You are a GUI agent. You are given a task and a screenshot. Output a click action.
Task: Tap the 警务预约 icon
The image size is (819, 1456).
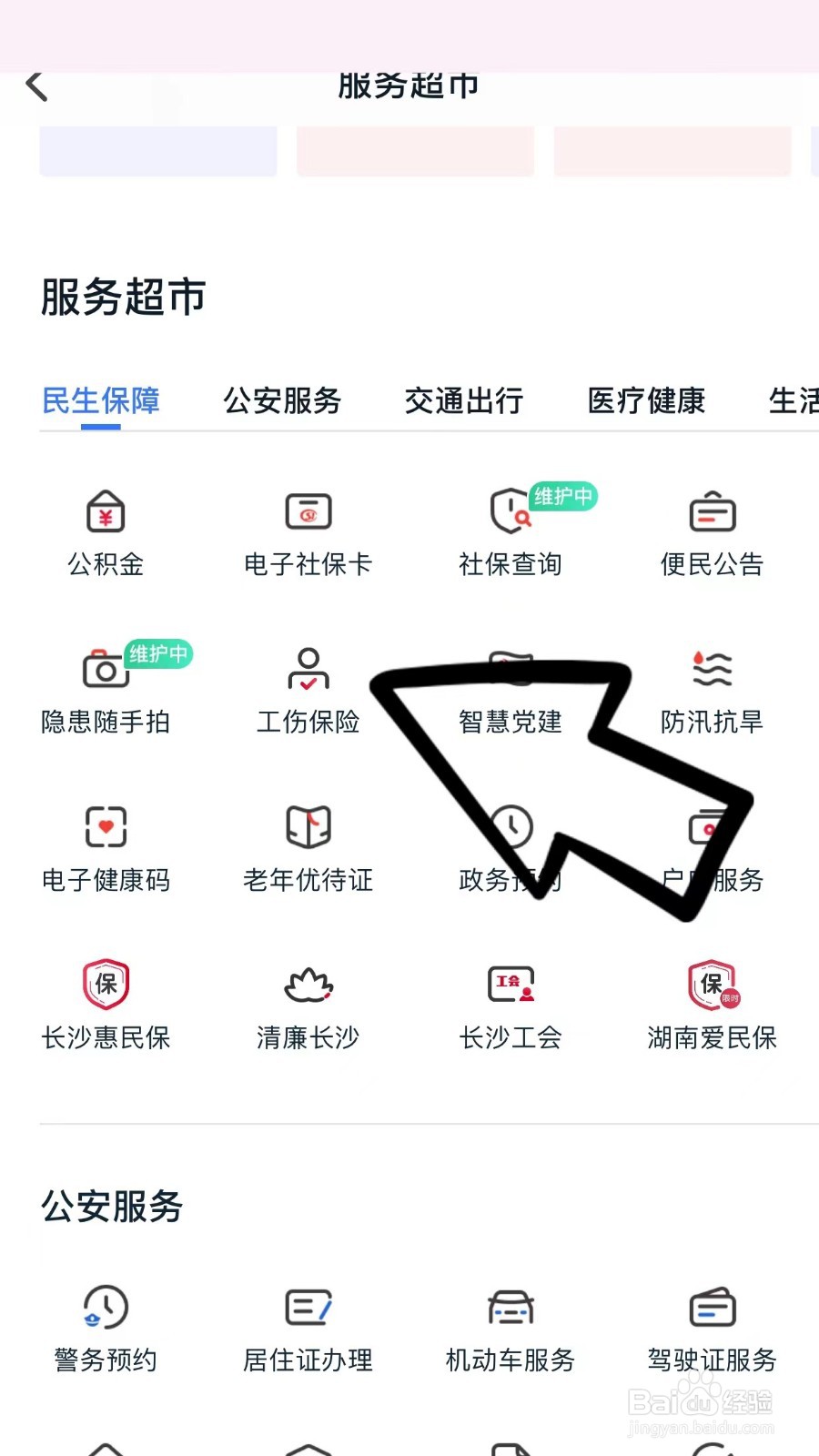click(x=105, y=1329)
